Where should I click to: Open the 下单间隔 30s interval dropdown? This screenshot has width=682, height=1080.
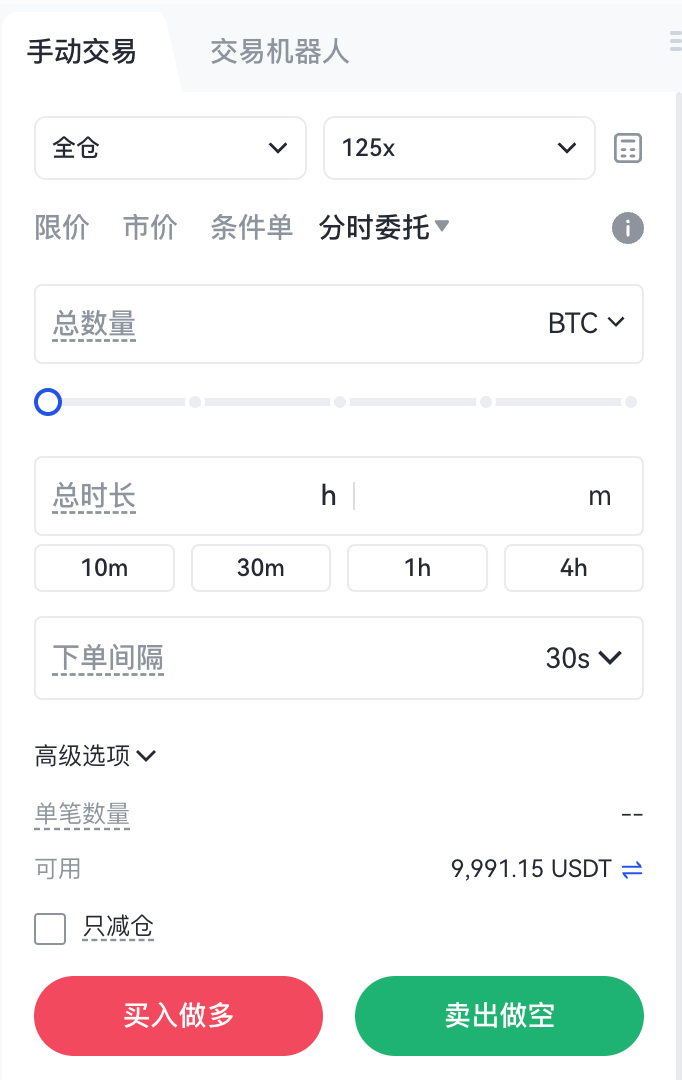click(584, 658)
